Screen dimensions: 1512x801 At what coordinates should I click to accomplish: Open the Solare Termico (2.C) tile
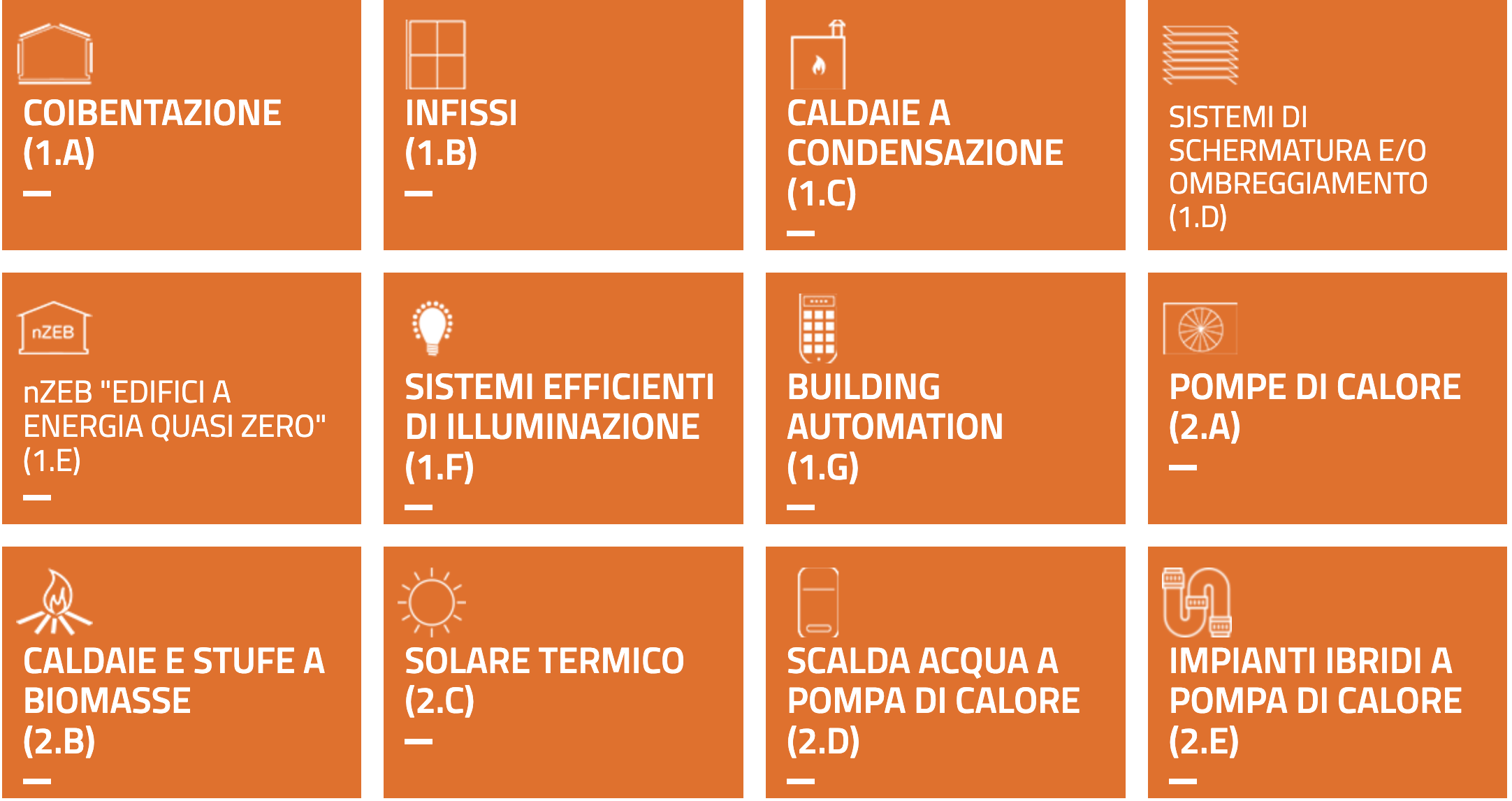[x=562, y=674]
